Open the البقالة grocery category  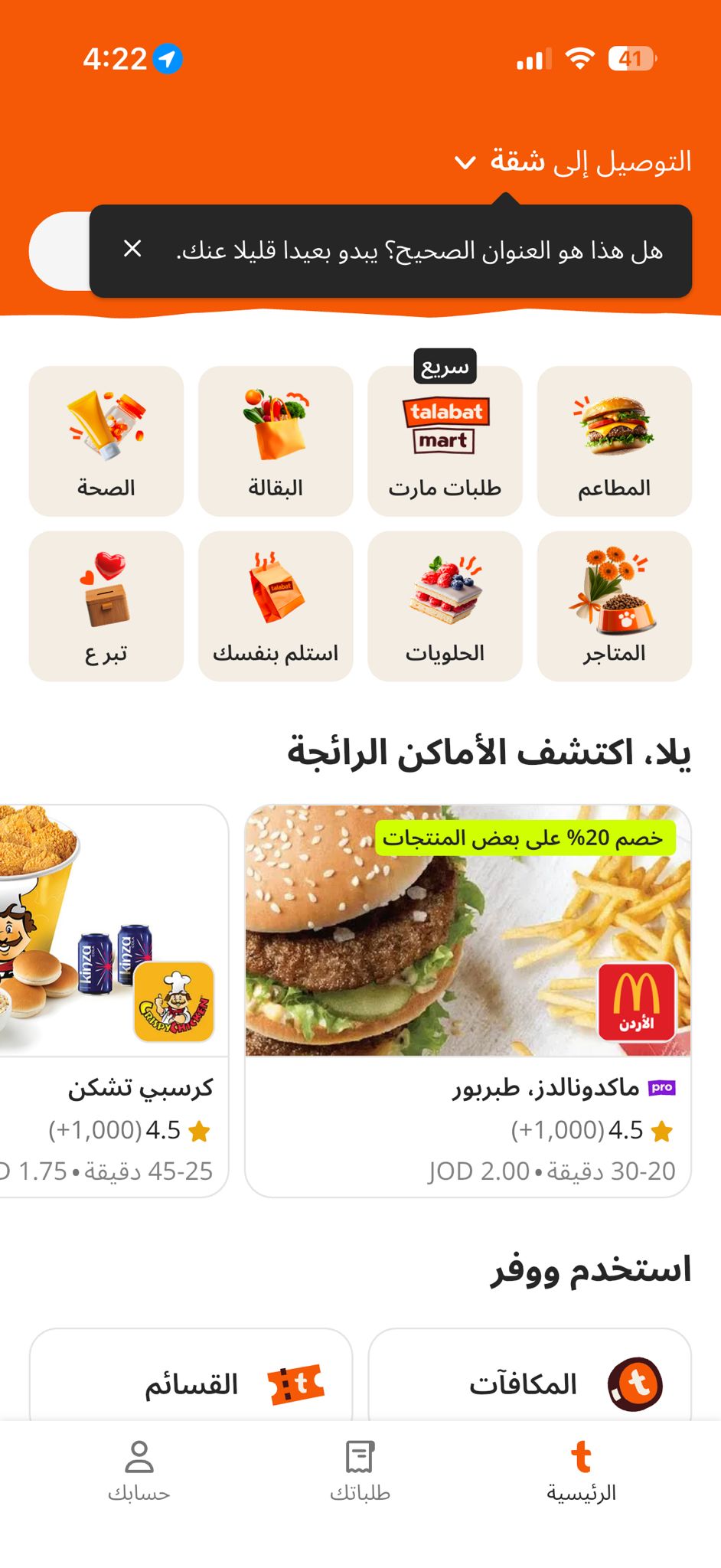pos(276,441)
